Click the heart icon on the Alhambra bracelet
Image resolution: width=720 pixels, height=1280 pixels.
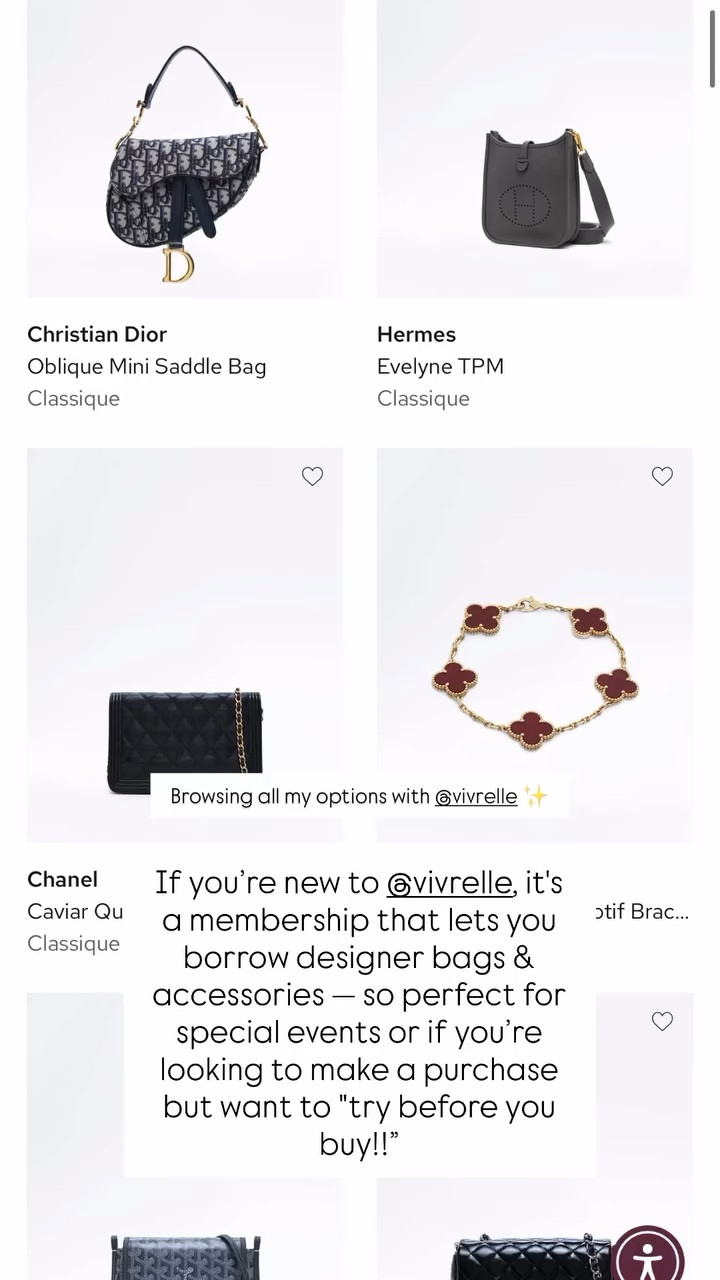pyautogui.click(x=662, y=476)
